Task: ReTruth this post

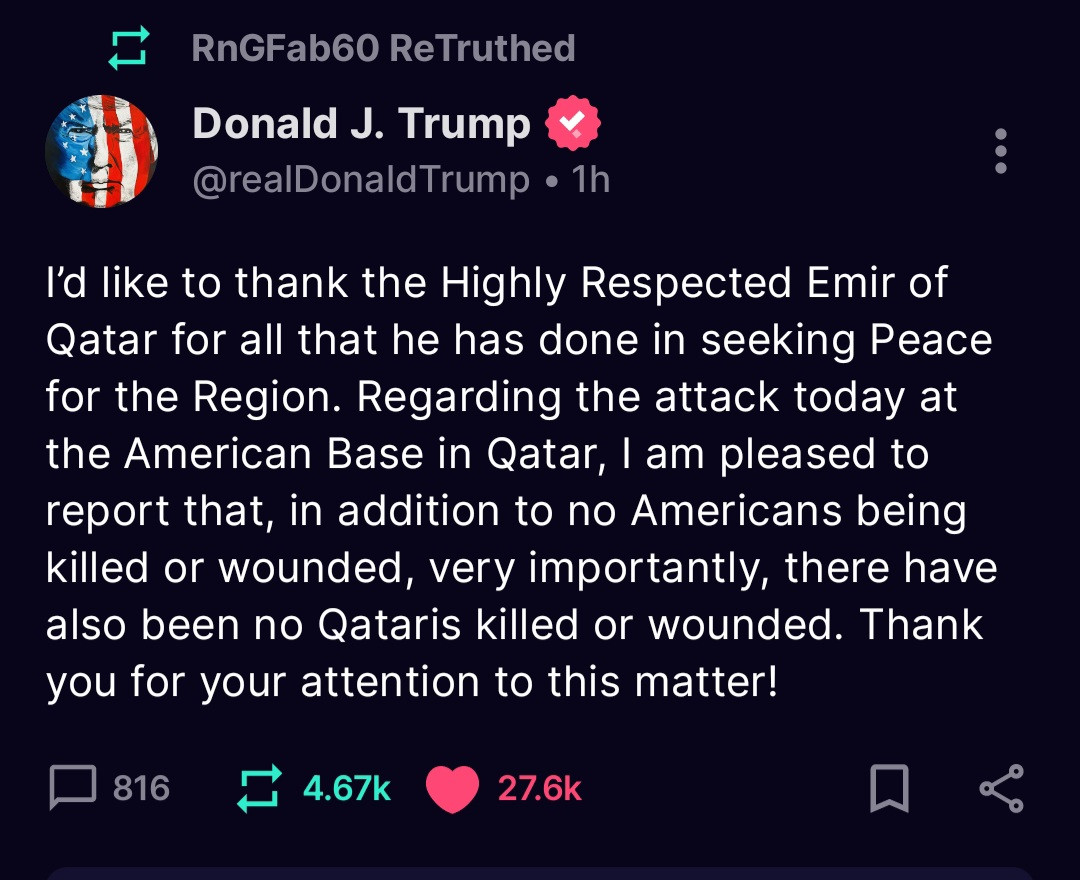Action: pyautogui.click(x=257, y=788)
